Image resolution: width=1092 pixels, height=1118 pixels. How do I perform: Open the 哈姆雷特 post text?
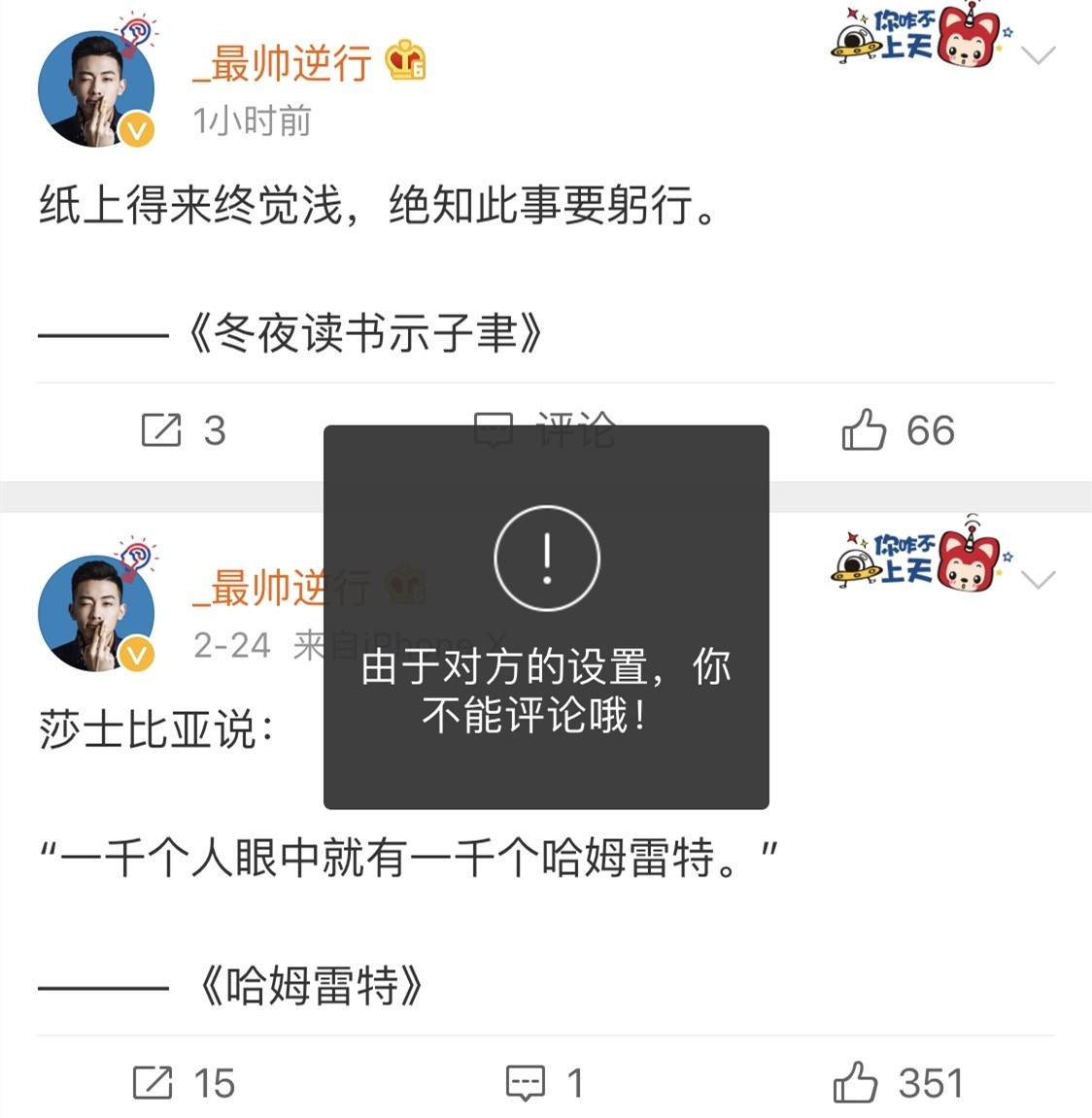(x=408, y=859)
